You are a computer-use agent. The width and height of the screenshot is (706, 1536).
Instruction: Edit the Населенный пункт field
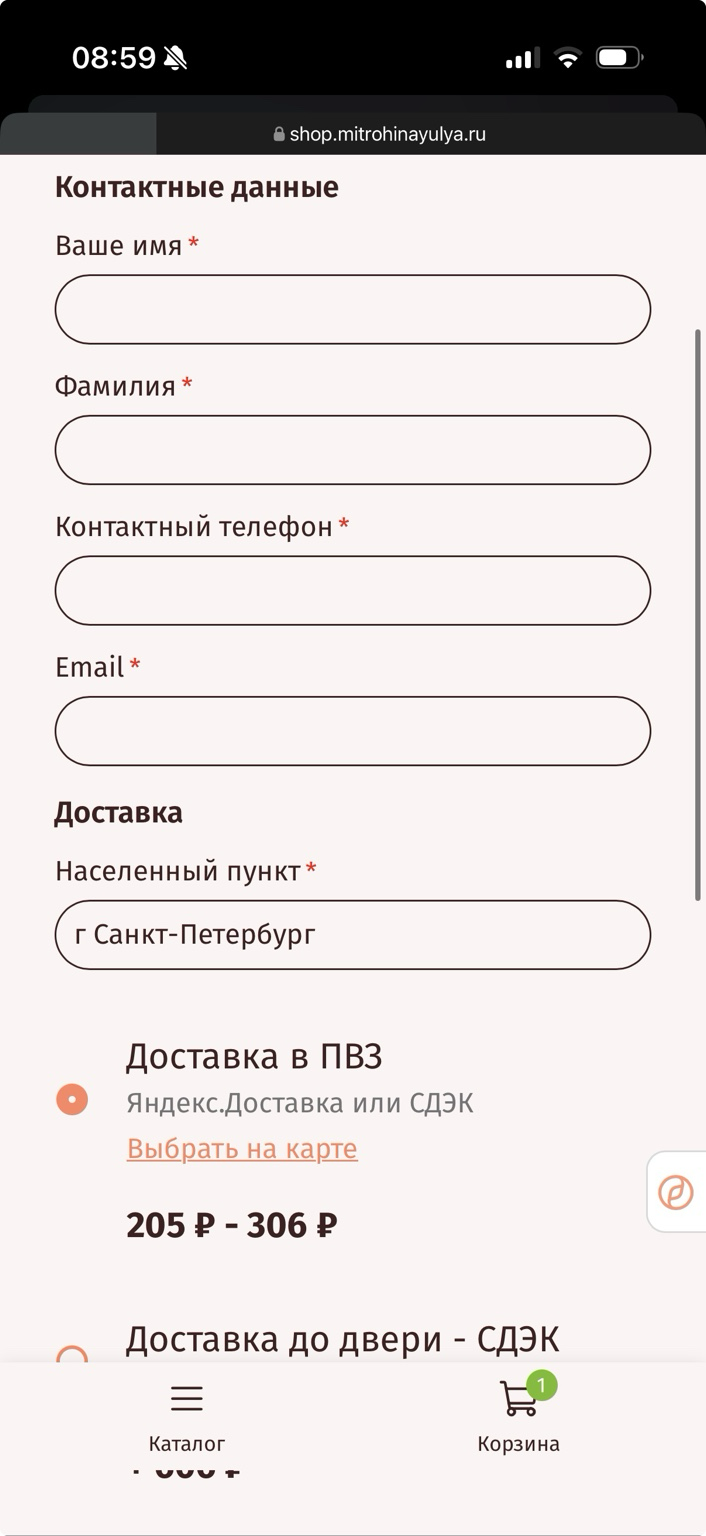(x=352, y=935)
